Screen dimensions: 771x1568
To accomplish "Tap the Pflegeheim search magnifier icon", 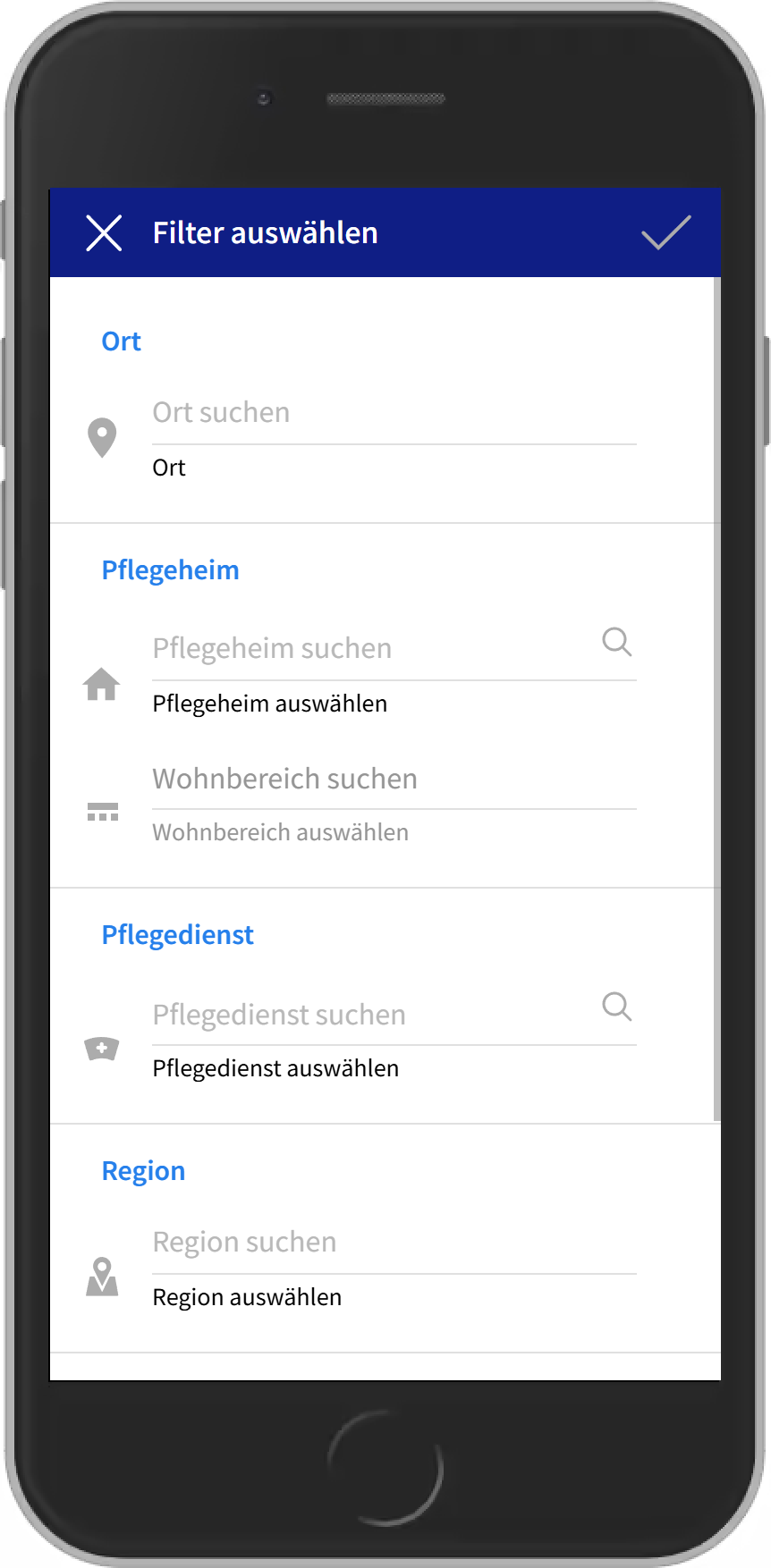I will point(617,642).
